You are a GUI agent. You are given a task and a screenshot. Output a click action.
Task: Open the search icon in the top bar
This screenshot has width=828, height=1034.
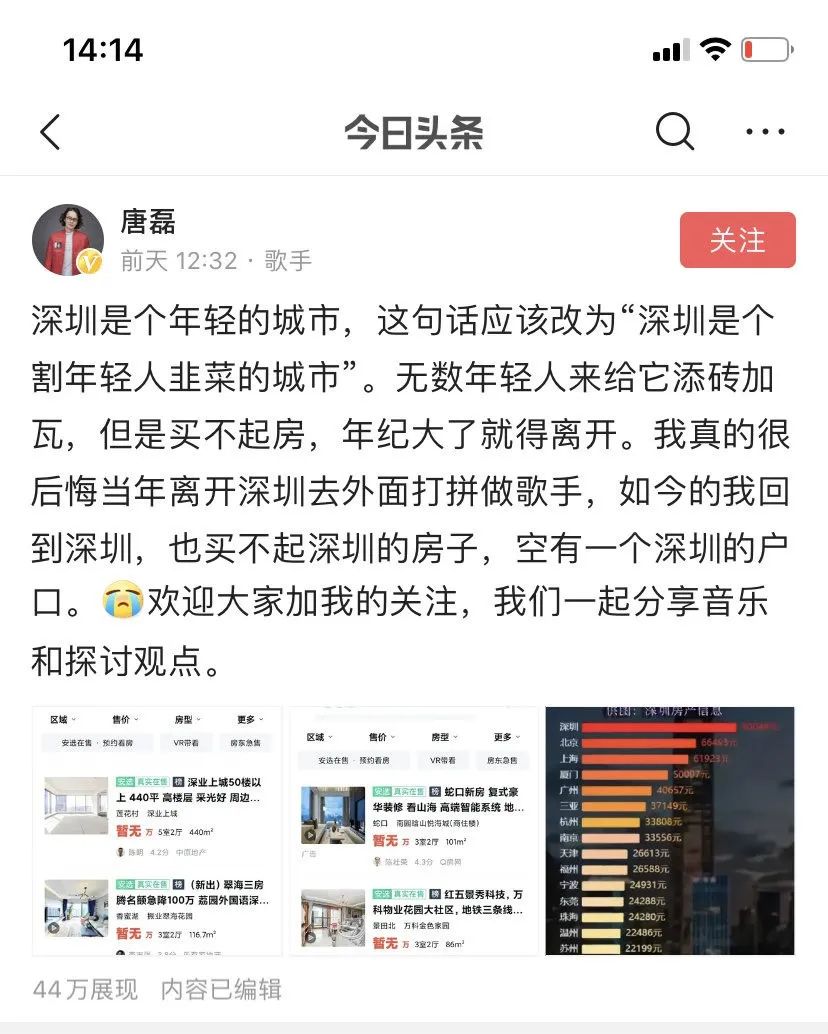pyautogui.click(x=675, y=130)
